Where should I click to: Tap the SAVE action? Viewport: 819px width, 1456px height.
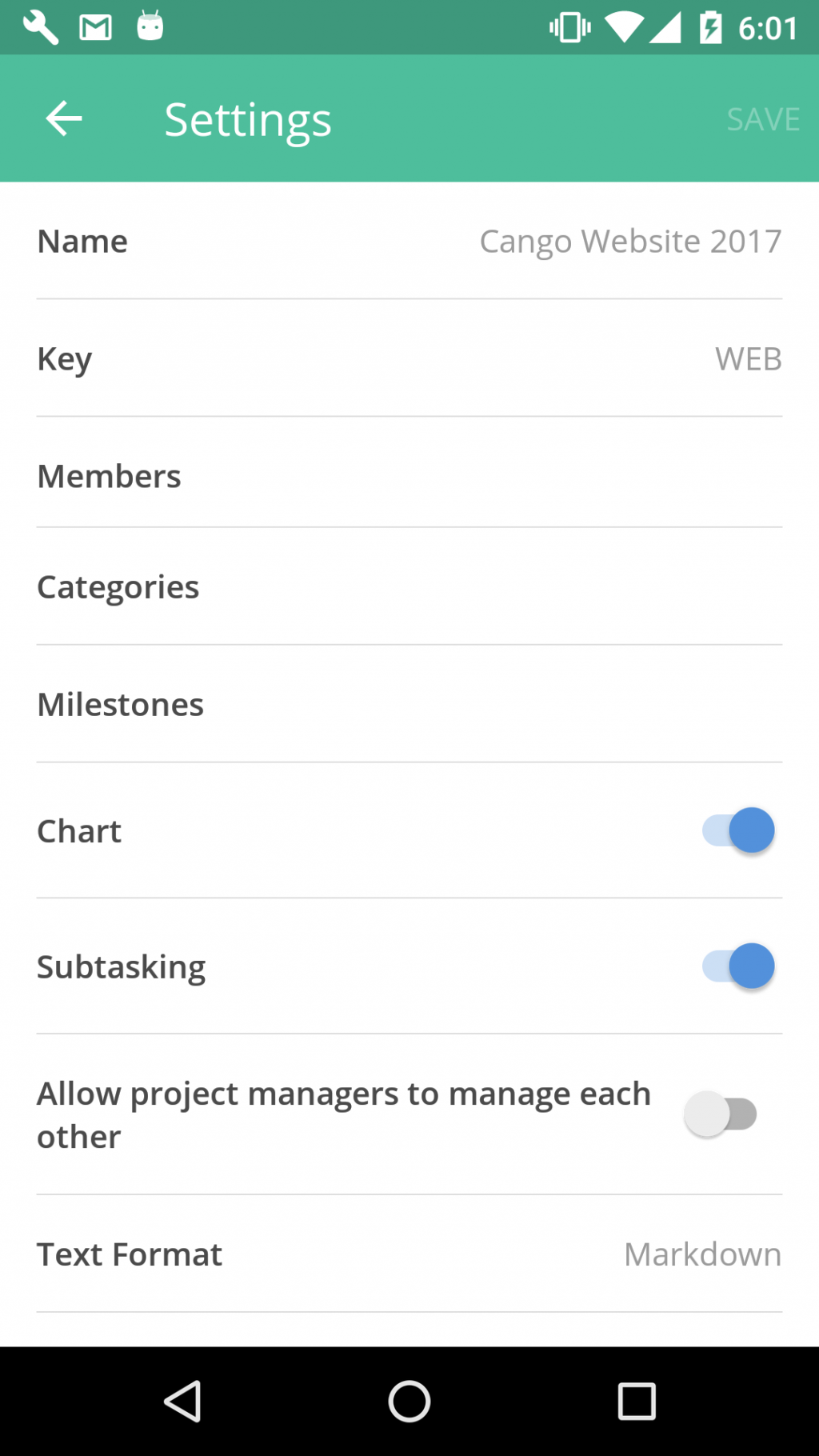pos(762,118)
